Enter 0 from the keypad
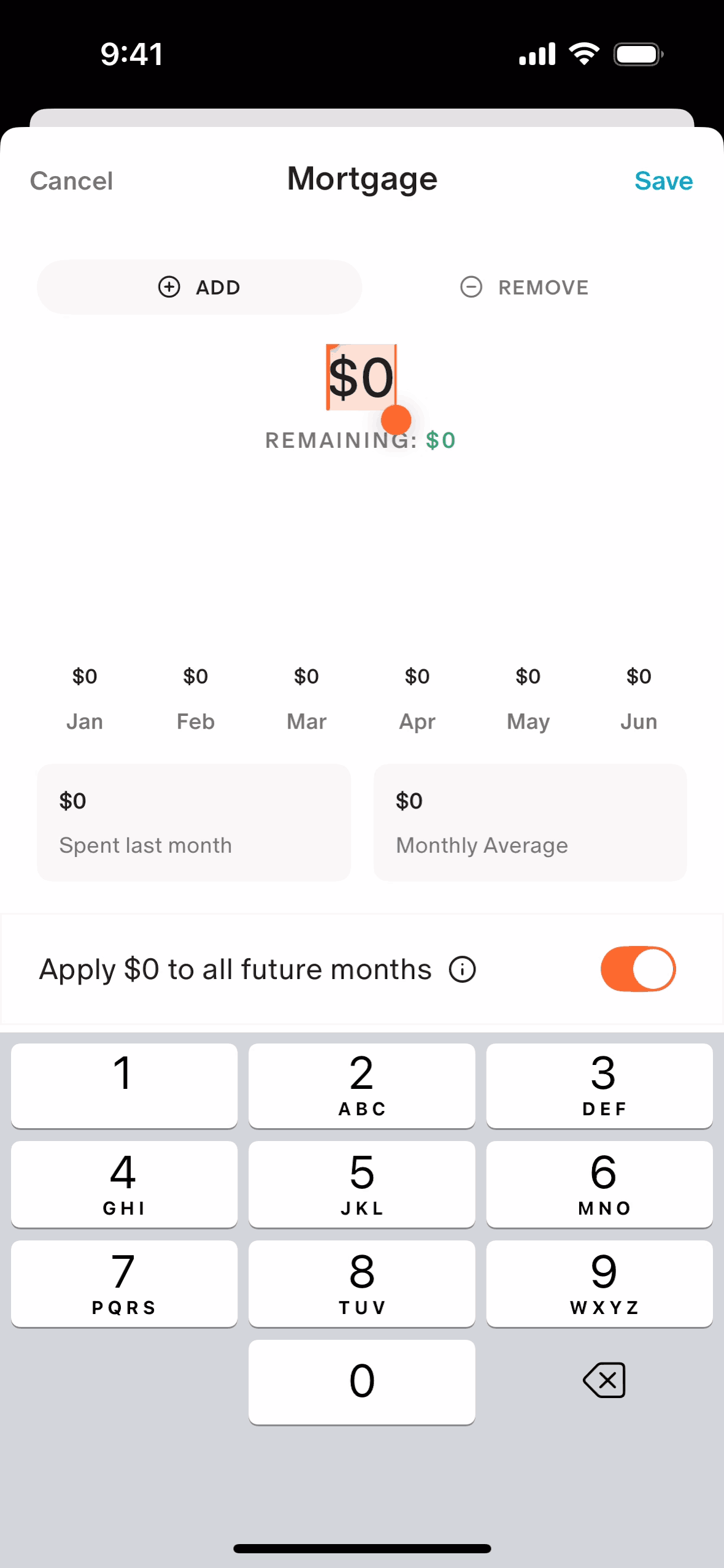The image size is (724, 1568). tap(361, 1382)
